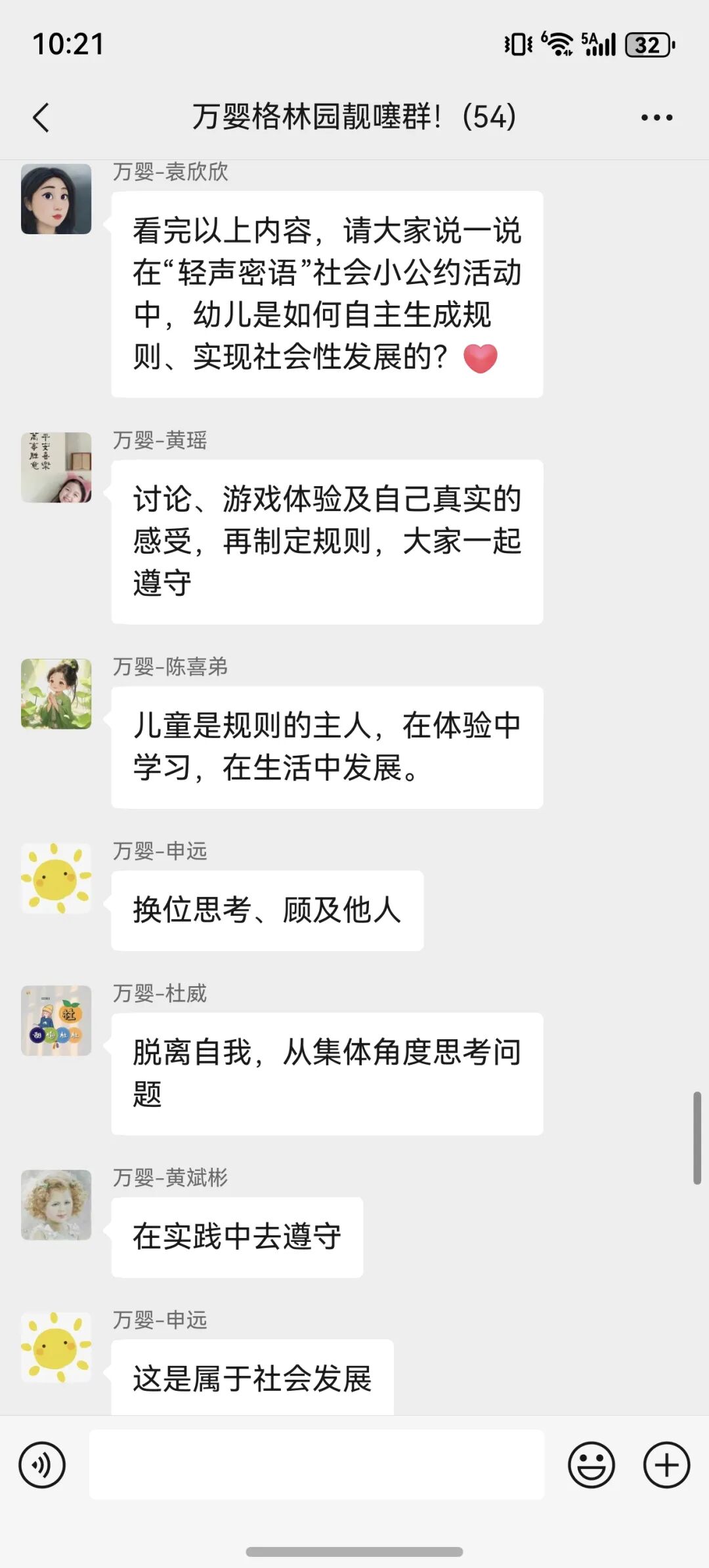This screenshot has height=1568, width=709.
Task: Tap 万婴-陈喜弟's profile picture
Action: [x=56, y=694]
